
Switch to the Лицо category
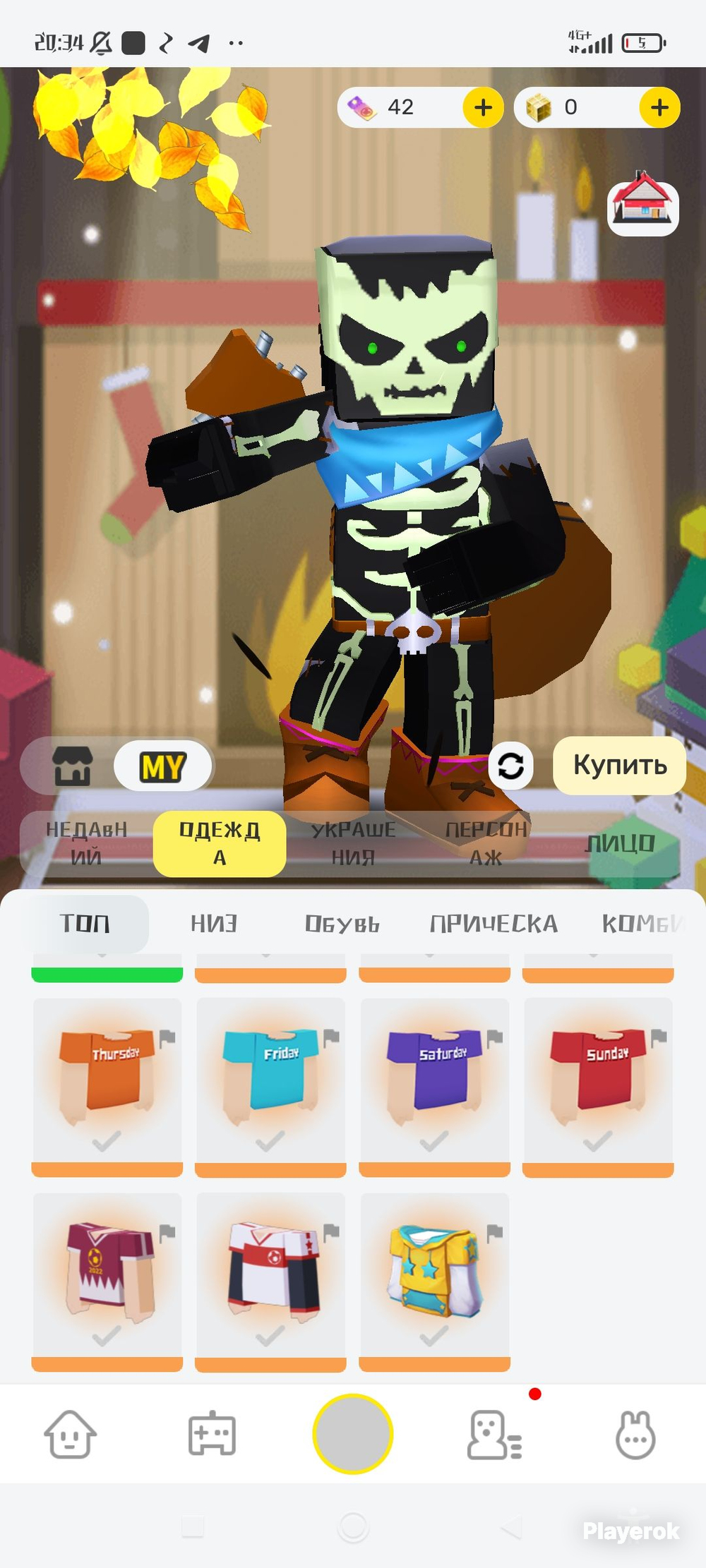coord(619,843)
